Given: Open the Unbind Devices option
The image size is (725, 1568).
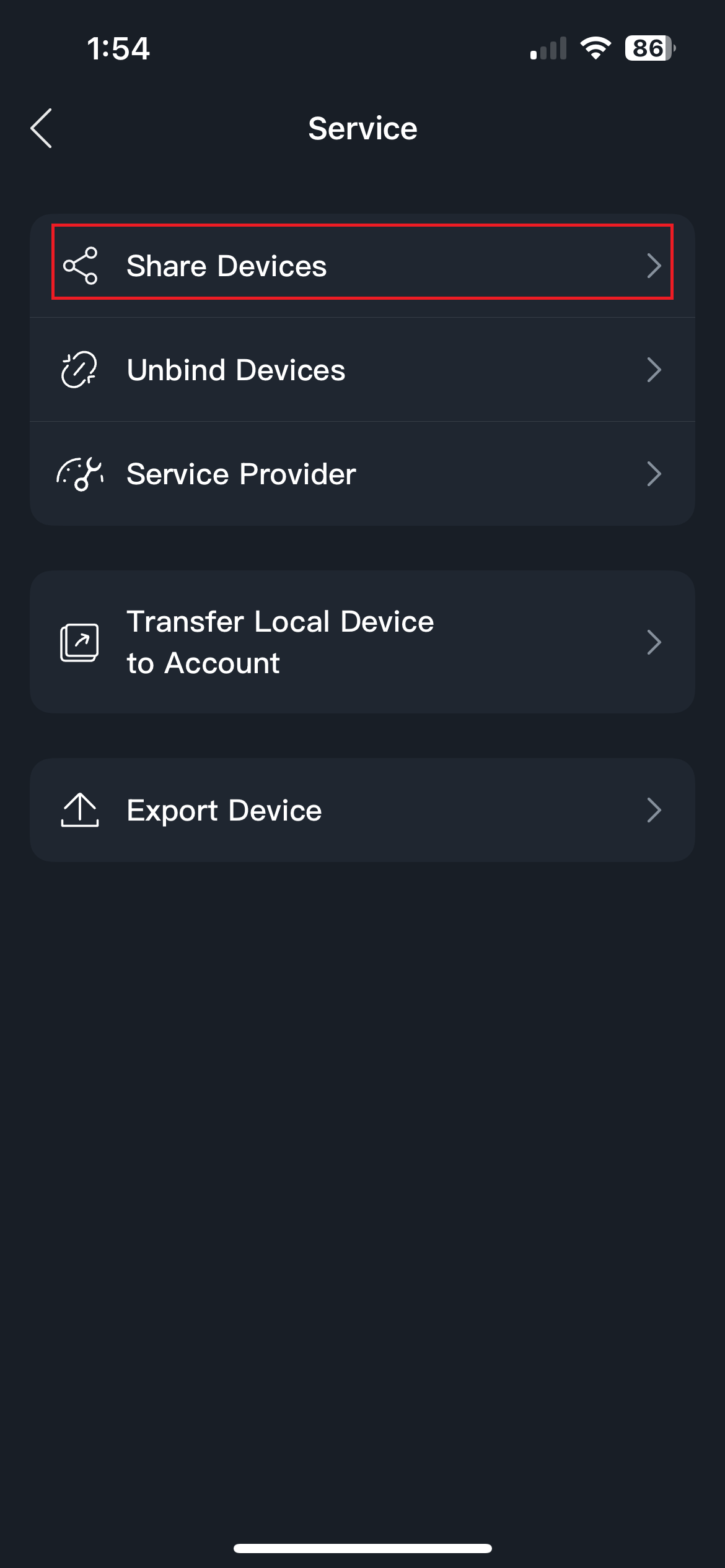Looking at the screenshot, I should pos(362,370).
